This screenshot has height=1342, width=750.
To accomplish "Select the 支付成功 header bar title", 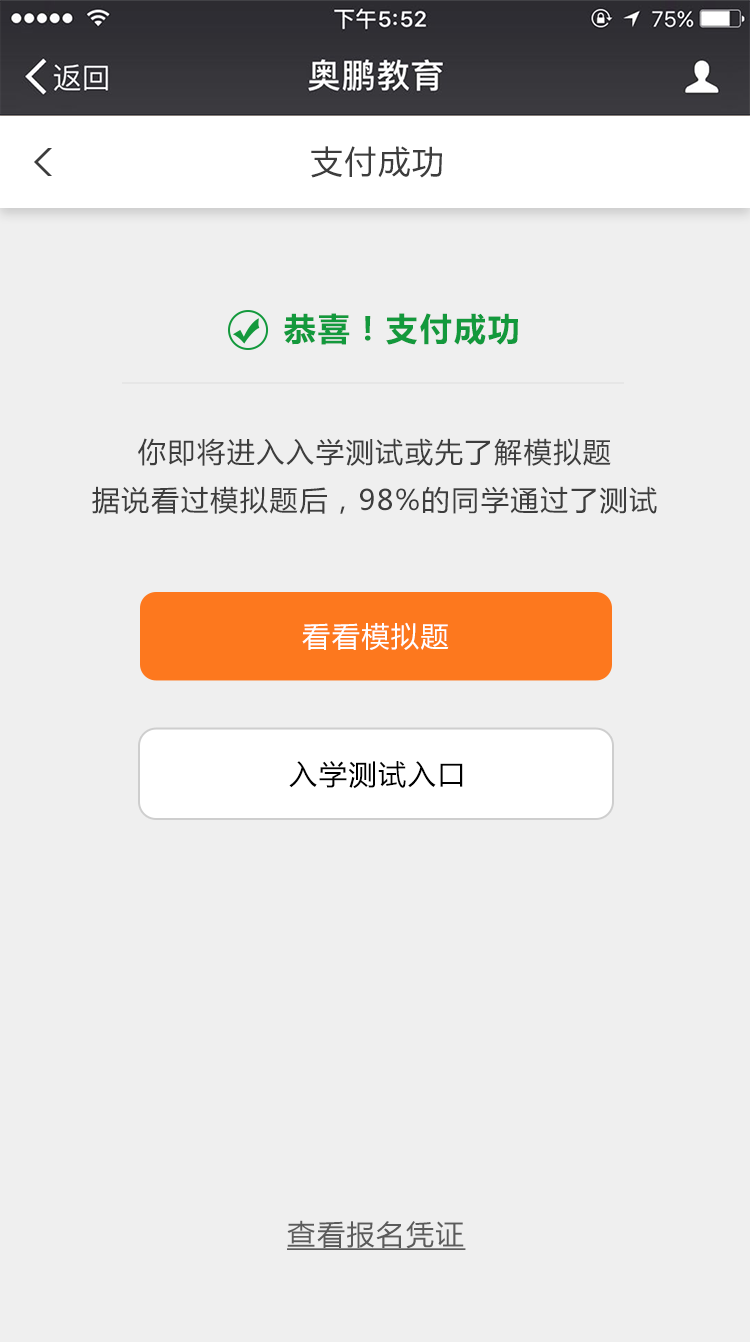I will (x=375, y=161).
